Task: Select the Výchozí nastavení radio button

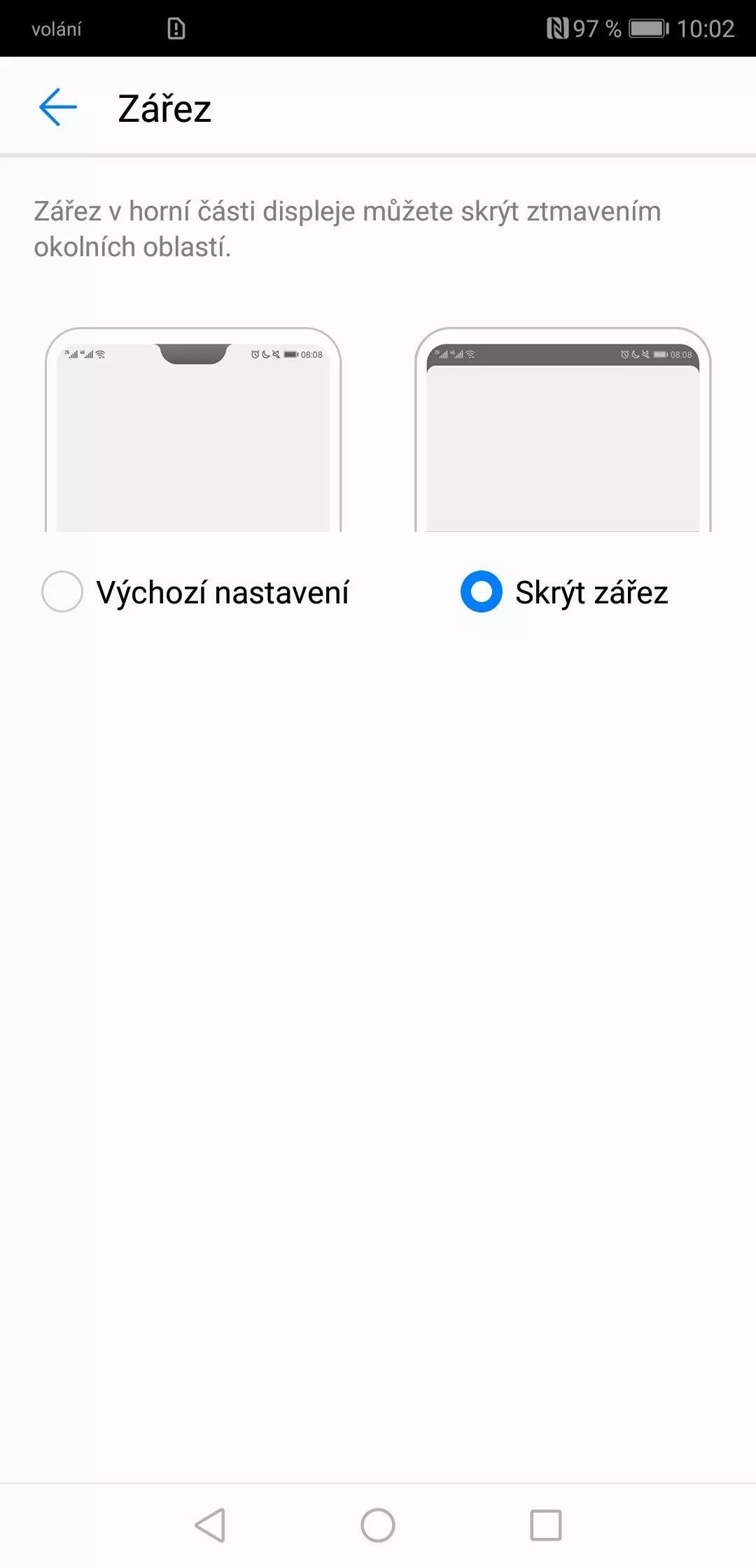Action: coord(62,591)
